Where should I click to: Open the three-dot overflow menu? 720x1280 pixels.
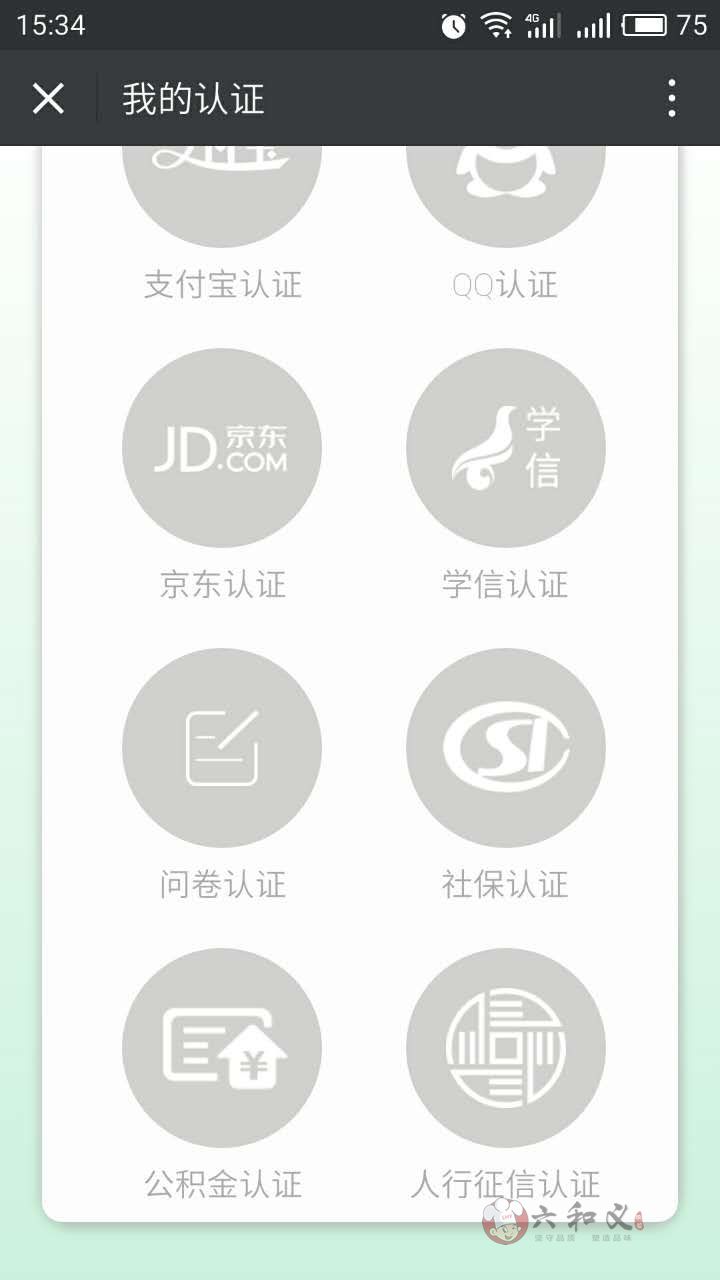(x=671, y=98)
